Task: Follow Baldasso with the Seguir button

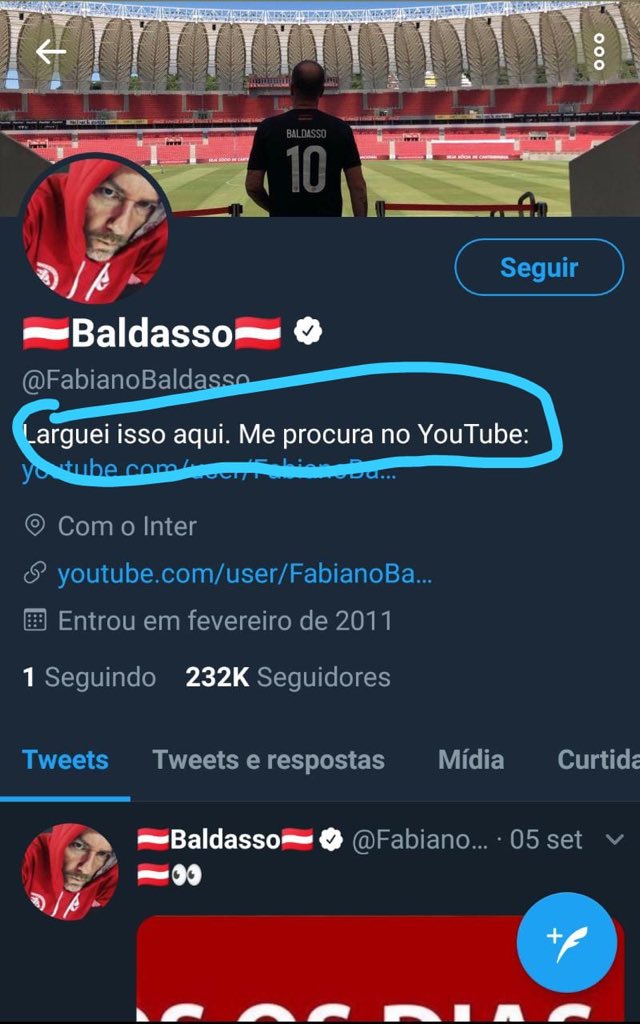Action: 539,267
